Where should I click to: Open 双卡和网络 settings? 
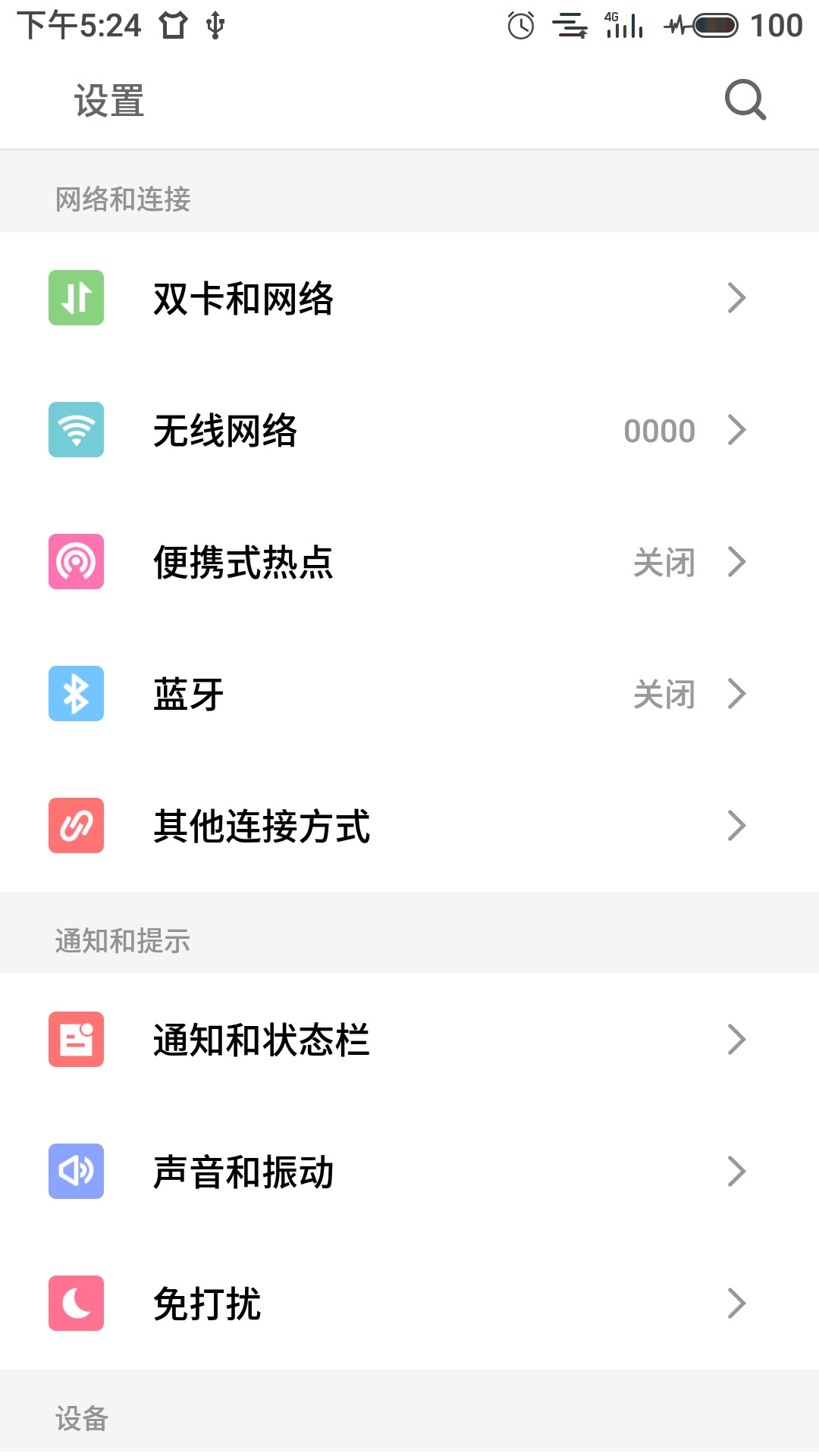[x=409, y=298]
